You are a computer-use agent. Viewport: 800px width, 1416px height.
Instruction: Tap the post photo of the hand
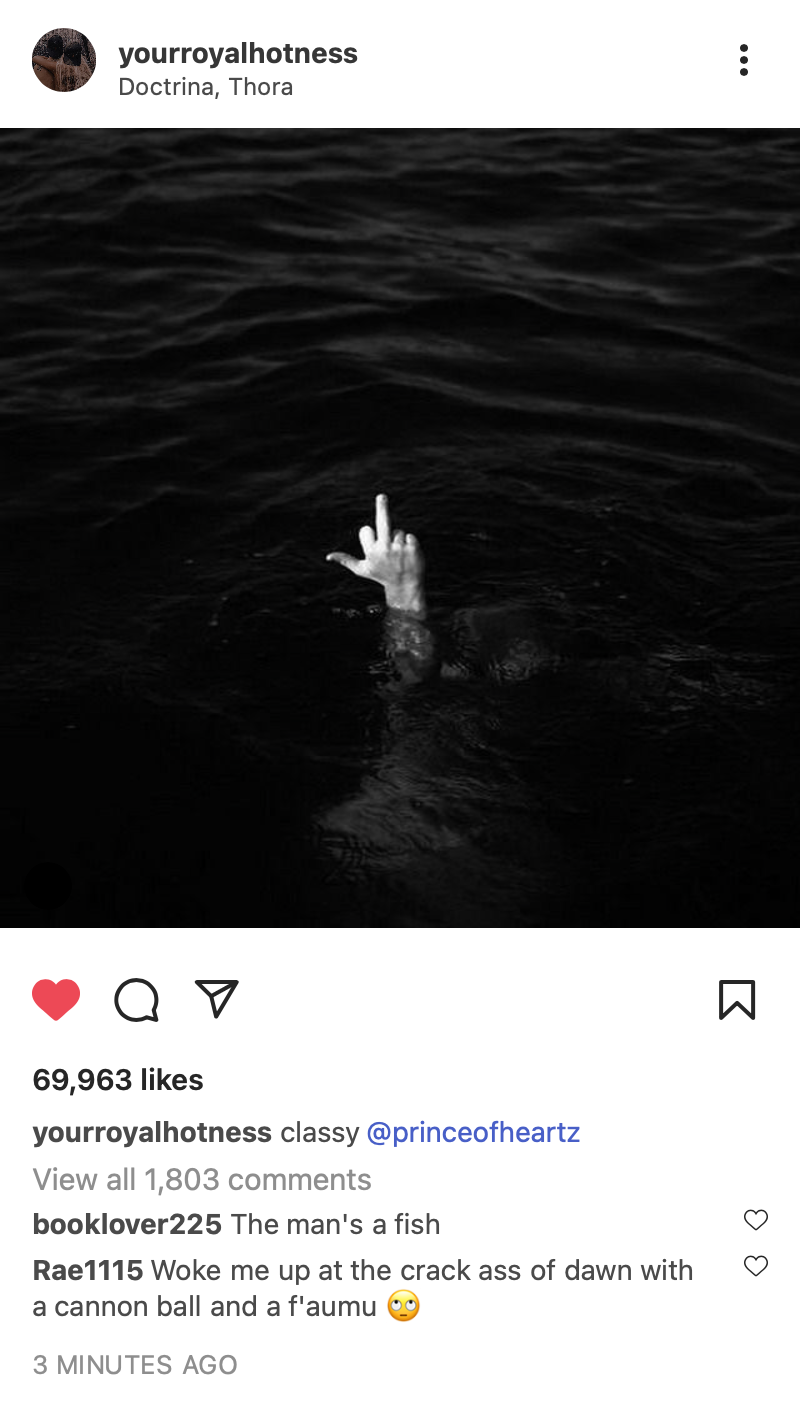click(400, 528)
